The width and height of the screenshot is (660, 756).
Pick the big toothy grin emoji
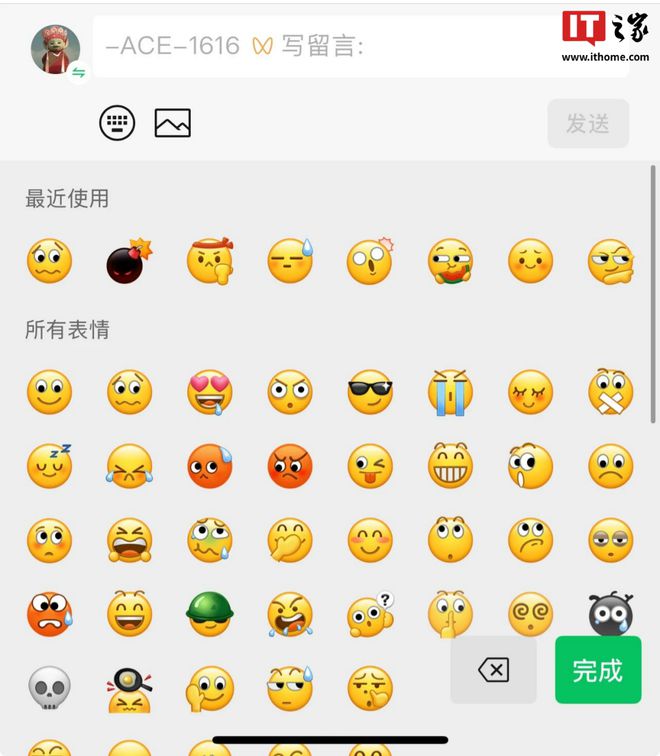click(450, 466)
